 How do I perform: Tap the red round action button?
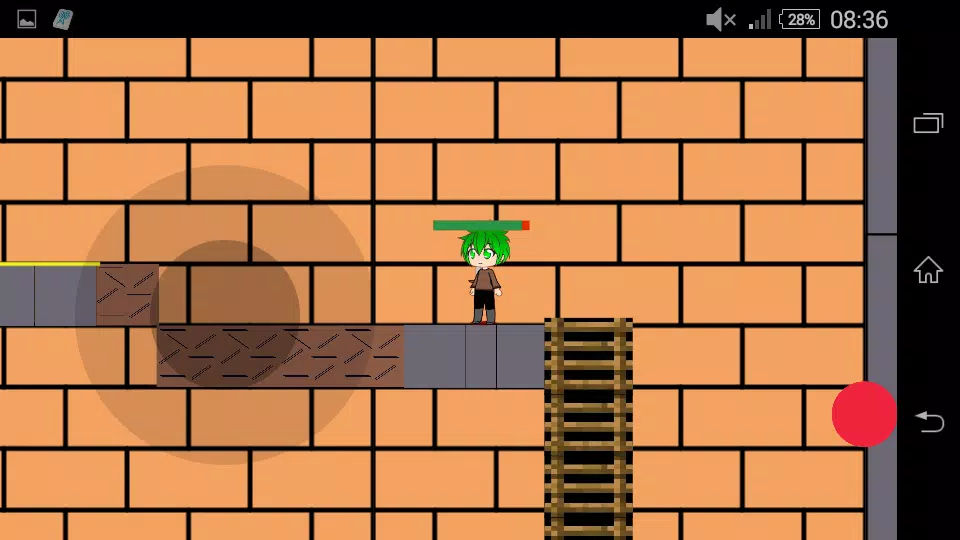pos(864,414)
